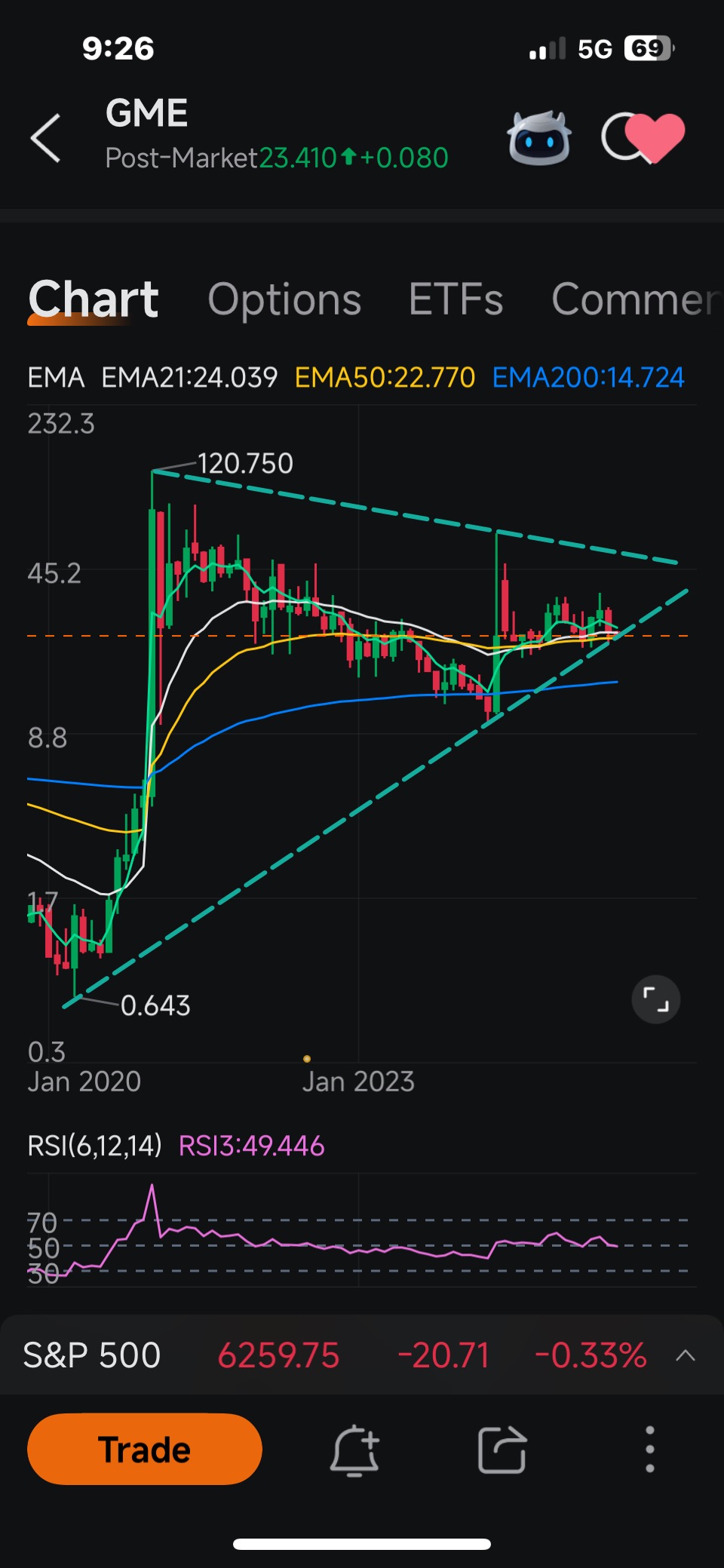Expand chart to full screen
Image resolution: width=724 pixels, height=1568 pixels.
[x=655, y=999]
